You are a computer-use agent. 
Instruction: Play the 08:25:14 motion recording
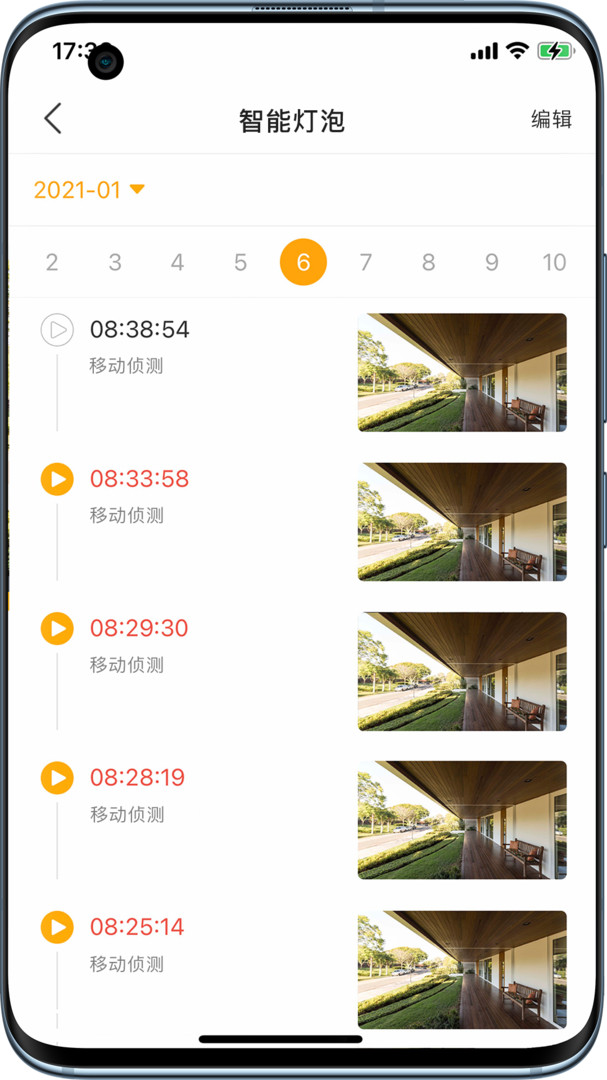[x=57, y=928]
